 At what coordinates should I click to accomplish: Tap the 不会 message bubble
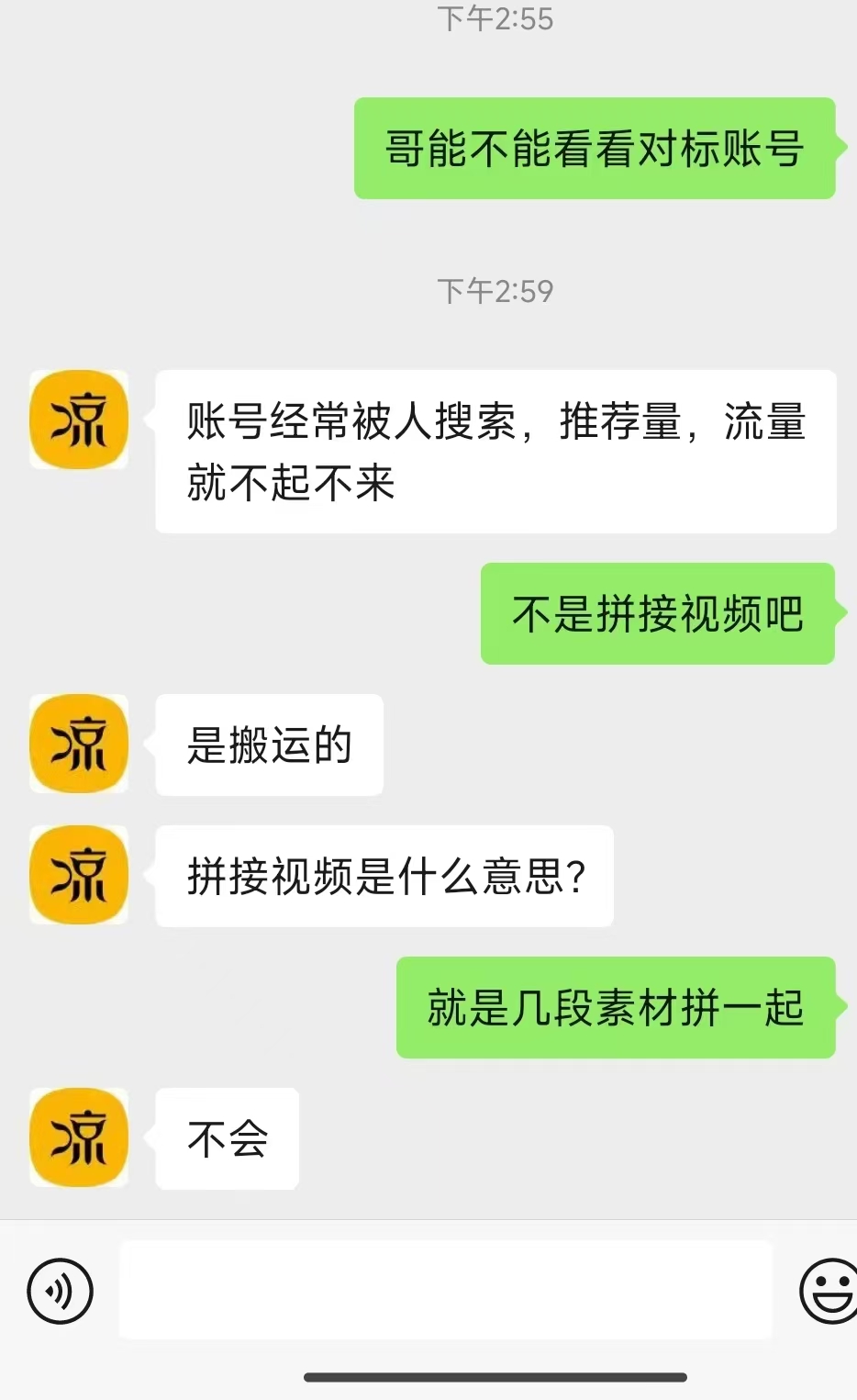(x=226, y=1138)
